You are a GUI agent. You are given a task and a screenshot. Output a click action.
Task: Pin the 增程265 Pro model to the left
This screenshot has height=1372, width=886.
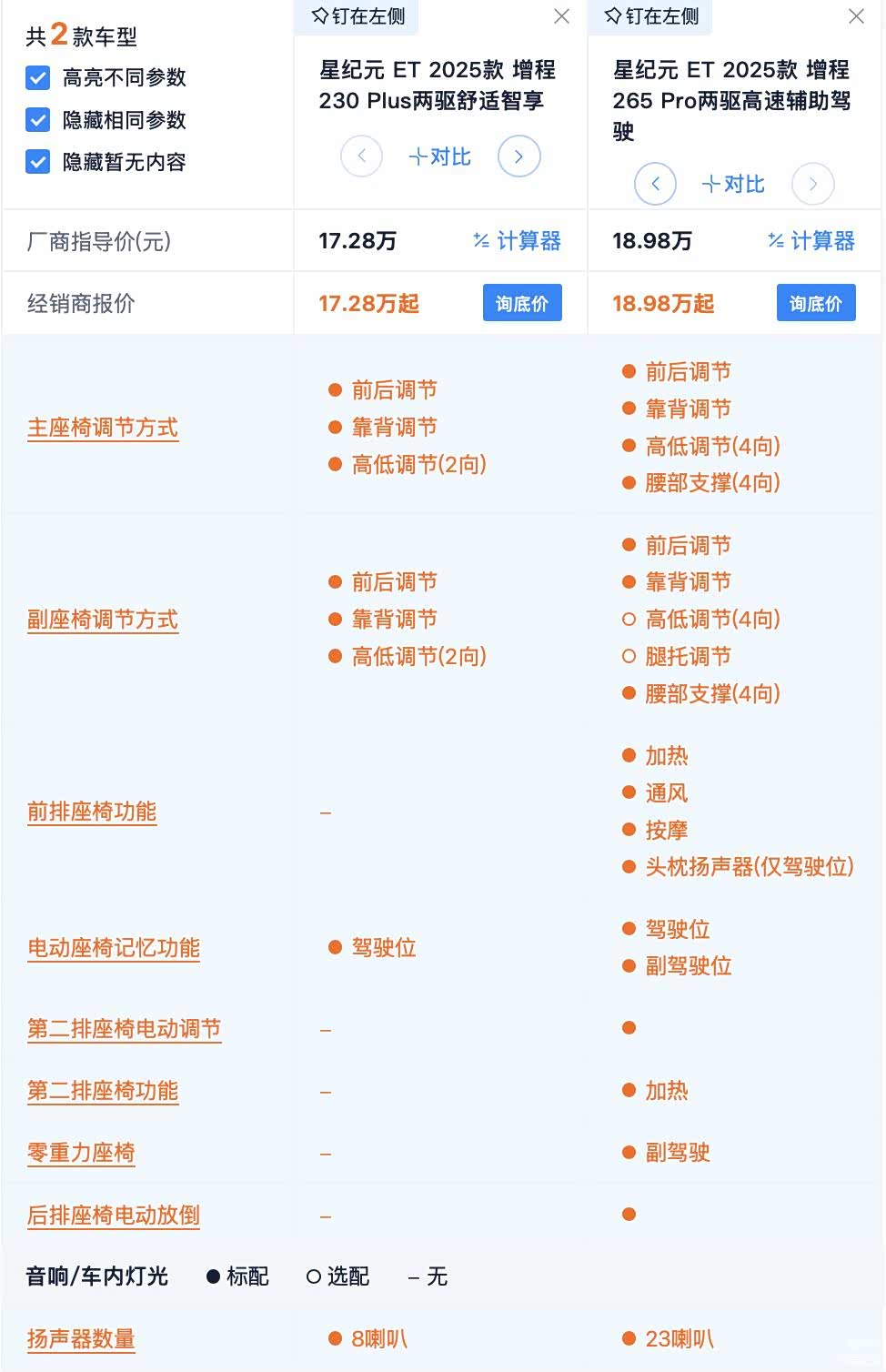click(652, 16)
